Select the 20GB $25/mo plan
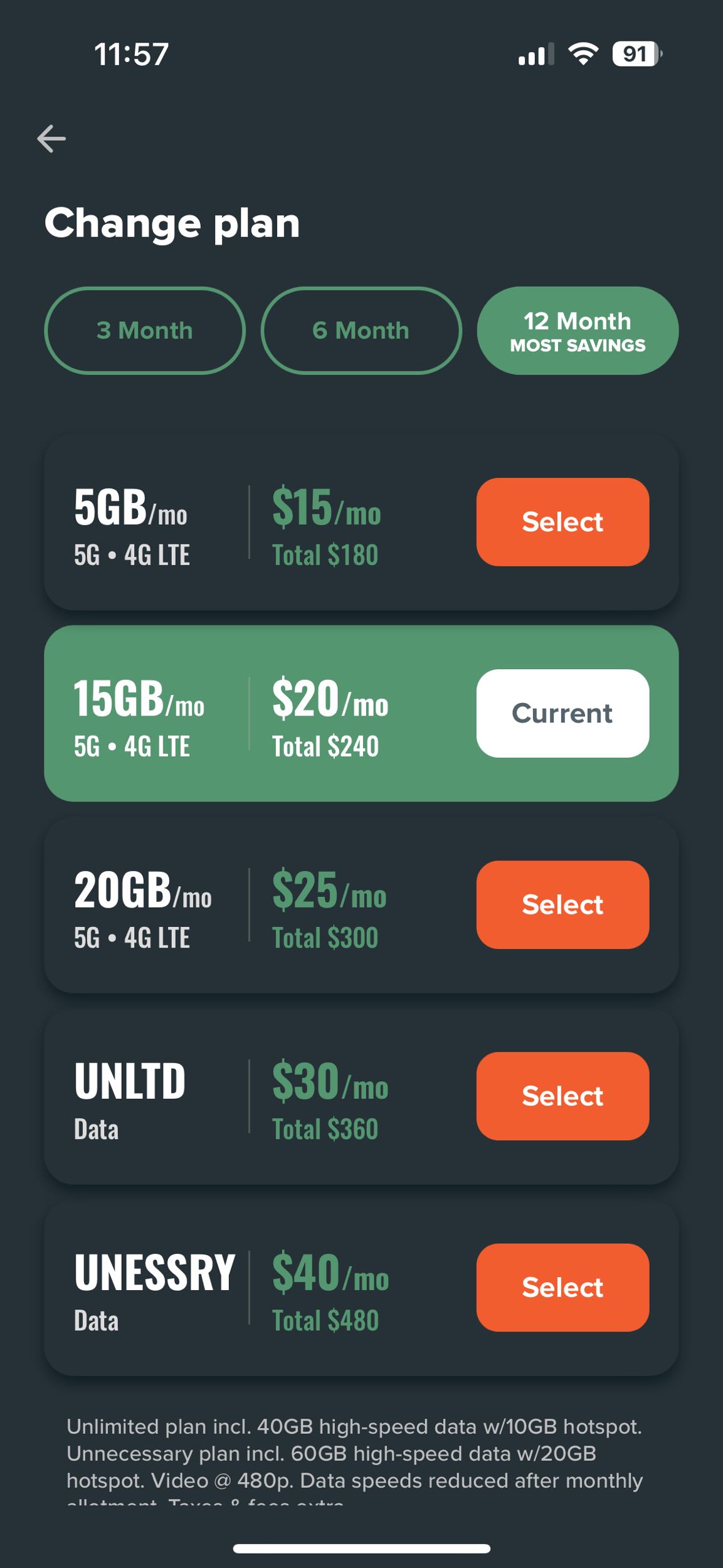The width and height of the screenshot is (723, 1568). point(562,904)
